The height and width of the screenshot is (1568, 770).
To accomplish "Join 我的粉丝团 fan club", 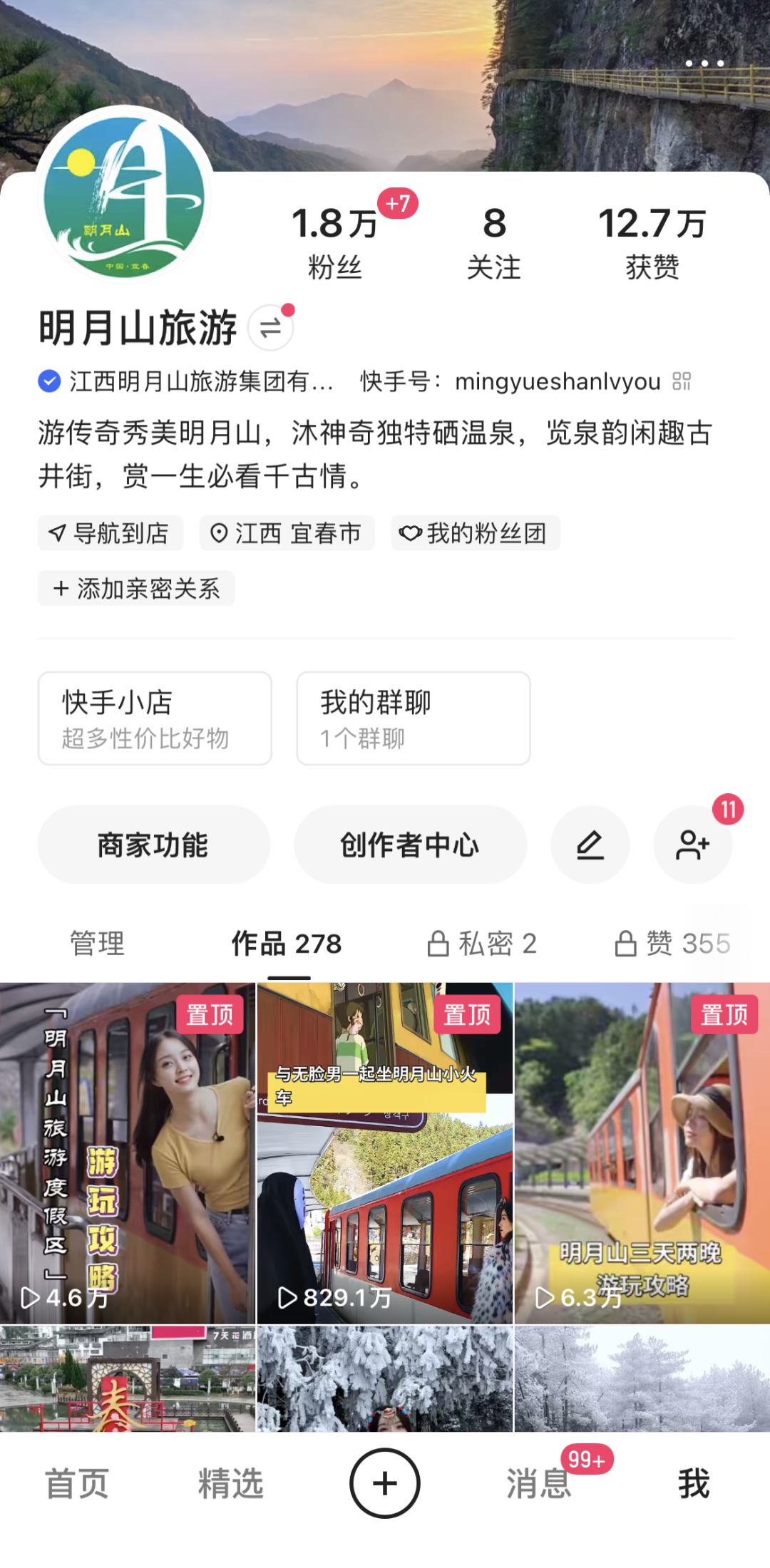I will click(475, 533).
